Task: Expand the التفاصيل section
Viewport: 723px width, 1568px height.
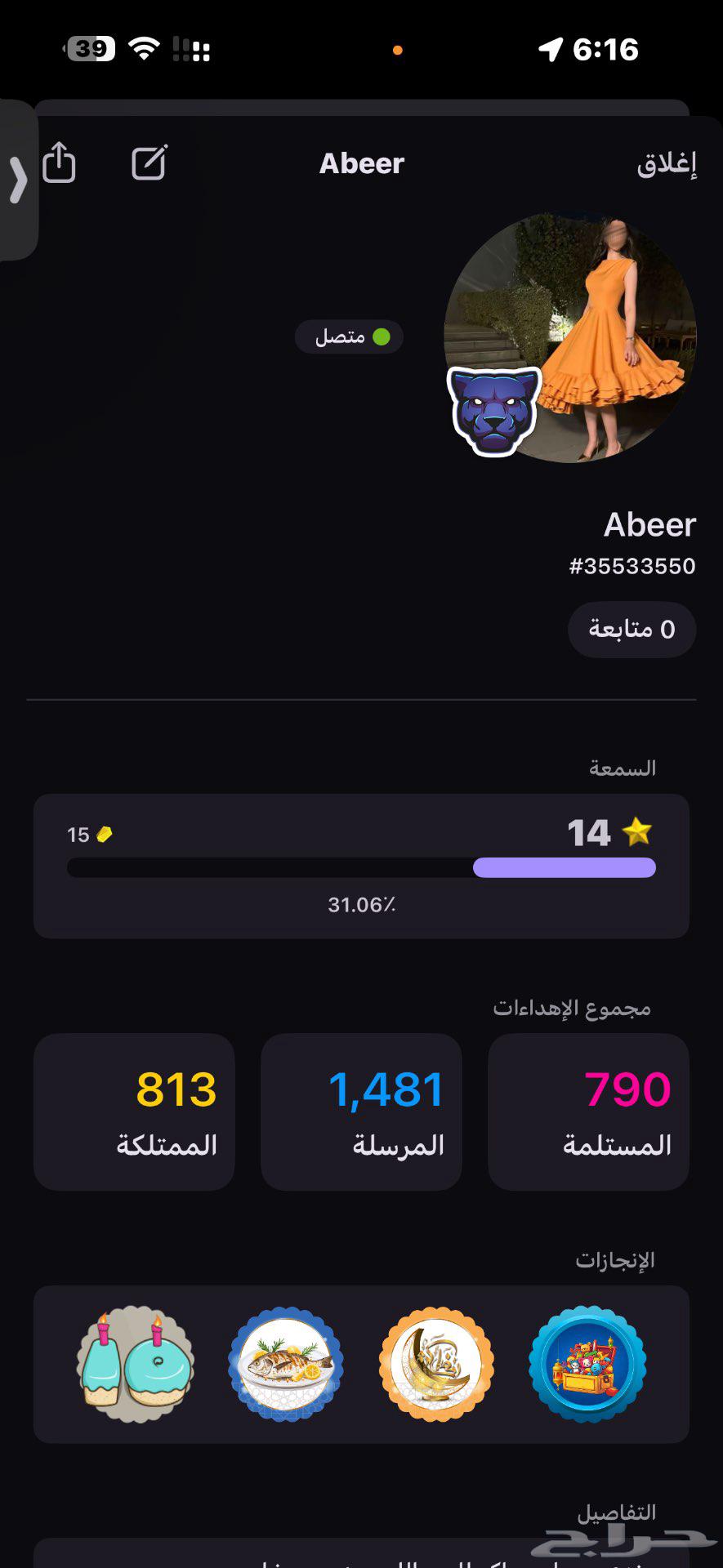Action: coord(618,1511)
